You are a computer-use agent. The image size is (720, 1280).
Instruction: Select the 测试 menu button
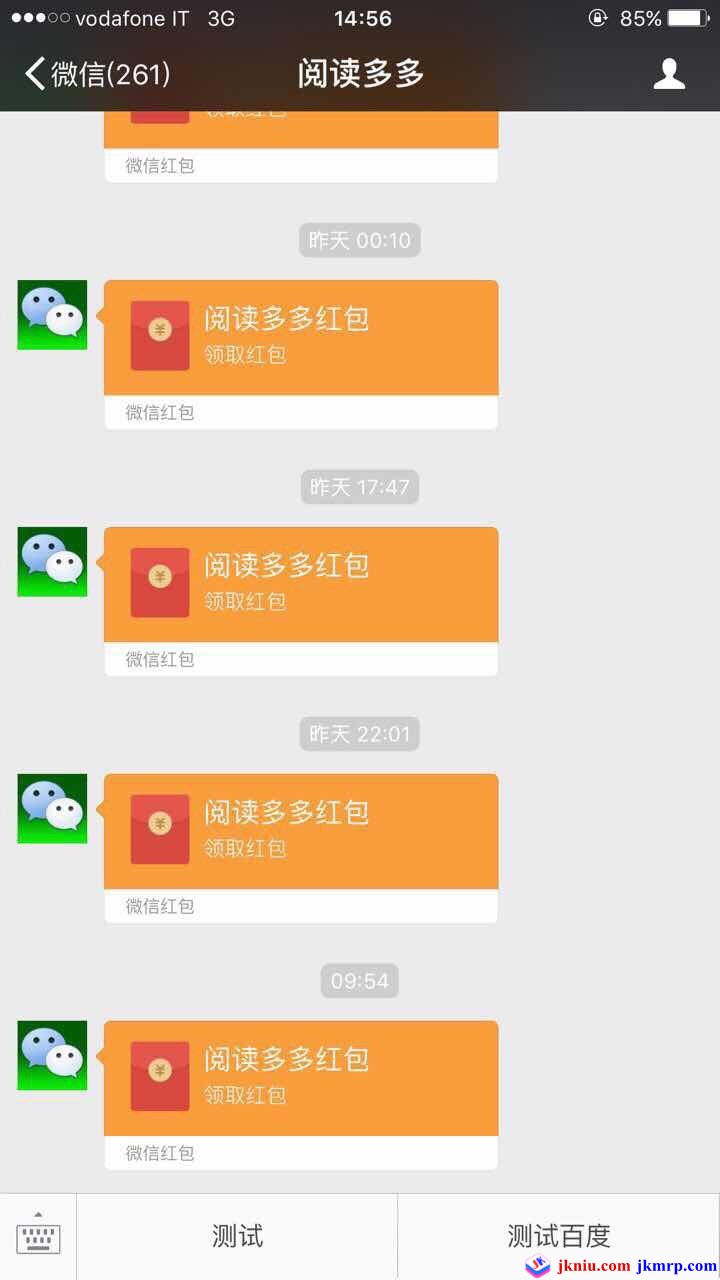point(237,1236)
